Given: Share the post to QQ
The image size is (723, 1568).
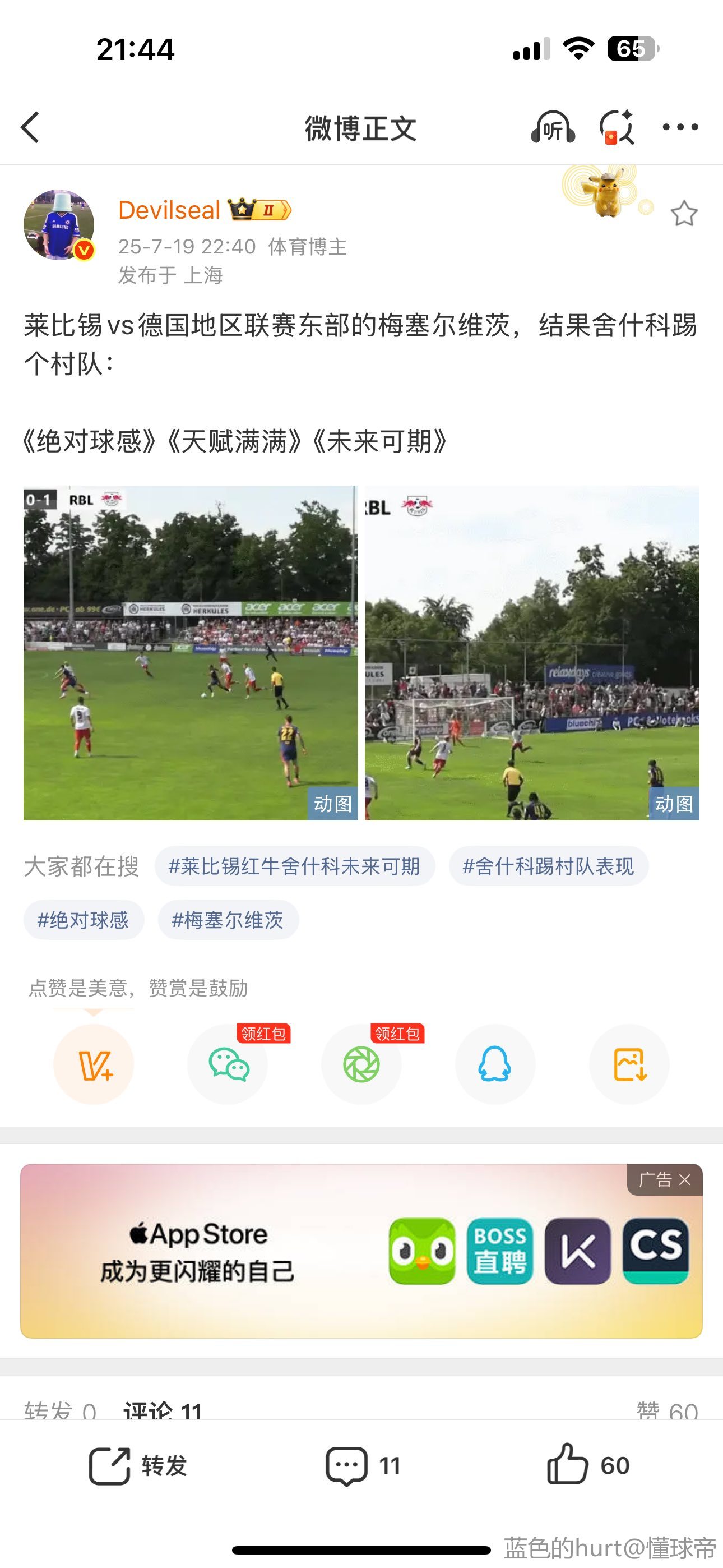Looking at the screenshot, I should pyautogui.click(x=495, y=1064).
